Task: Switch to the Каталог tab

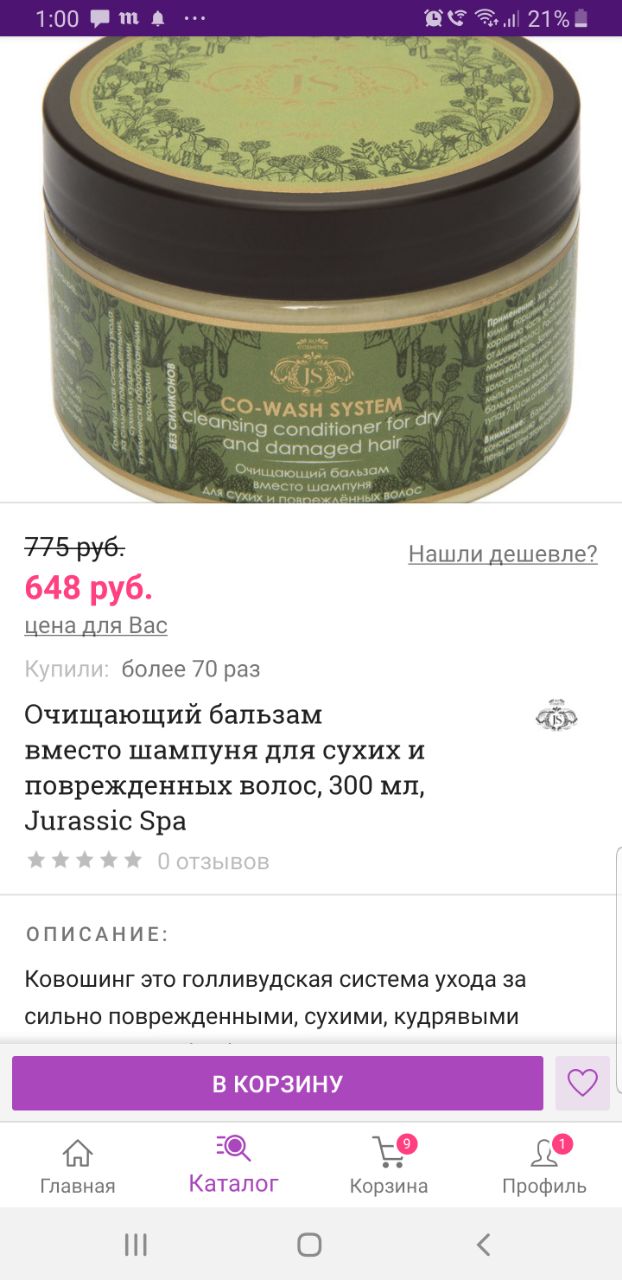Action: click(x=234, y=1164)
